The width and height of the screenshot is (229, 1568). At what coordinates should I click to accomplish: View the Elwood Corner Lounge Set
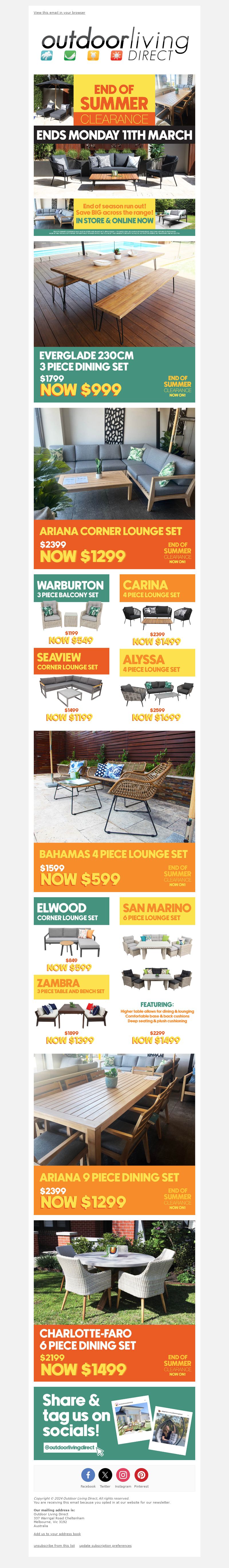point(71,934)
